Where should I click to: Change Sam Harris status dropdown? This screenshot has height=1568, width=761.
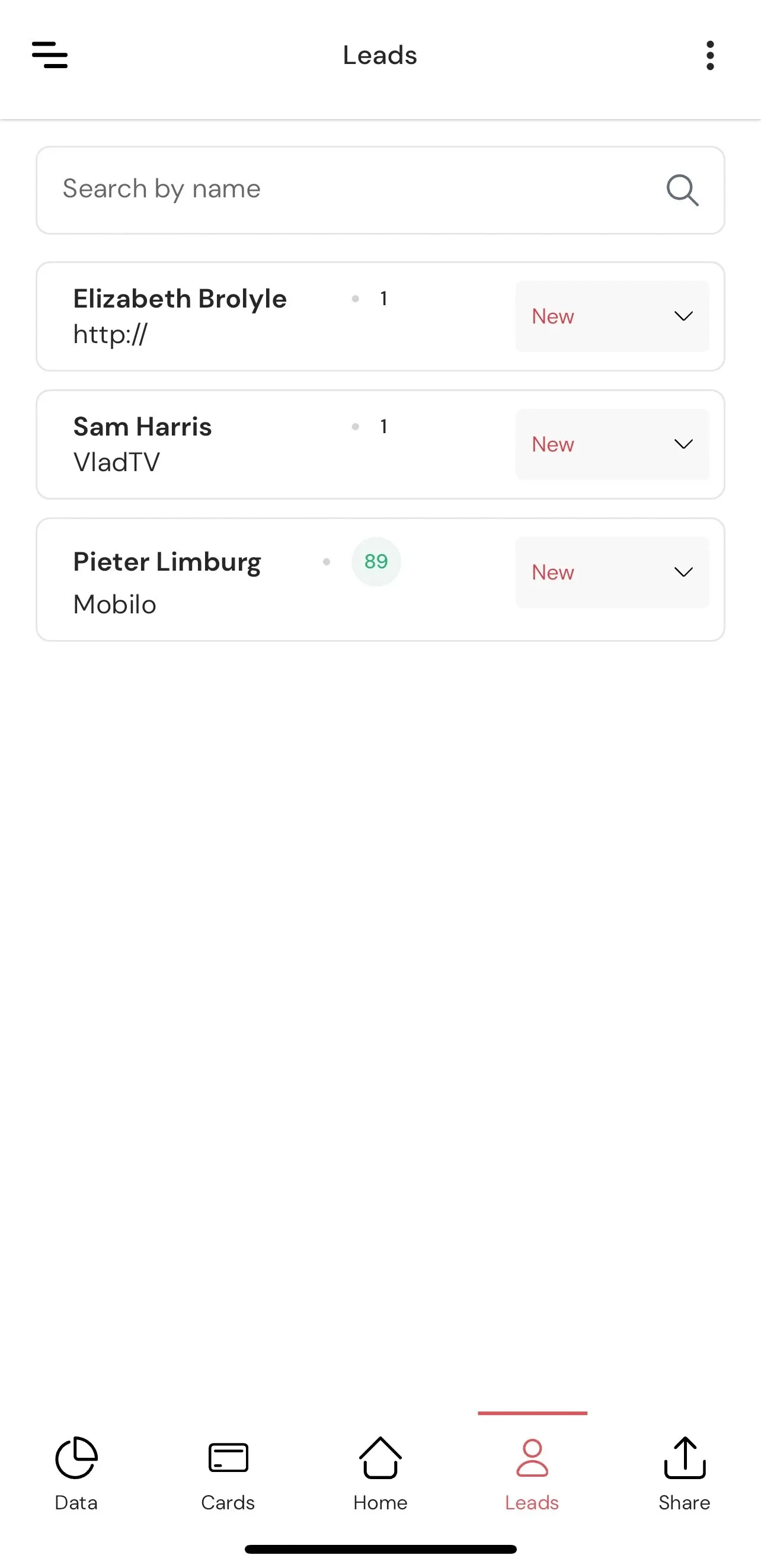[612, 444]
